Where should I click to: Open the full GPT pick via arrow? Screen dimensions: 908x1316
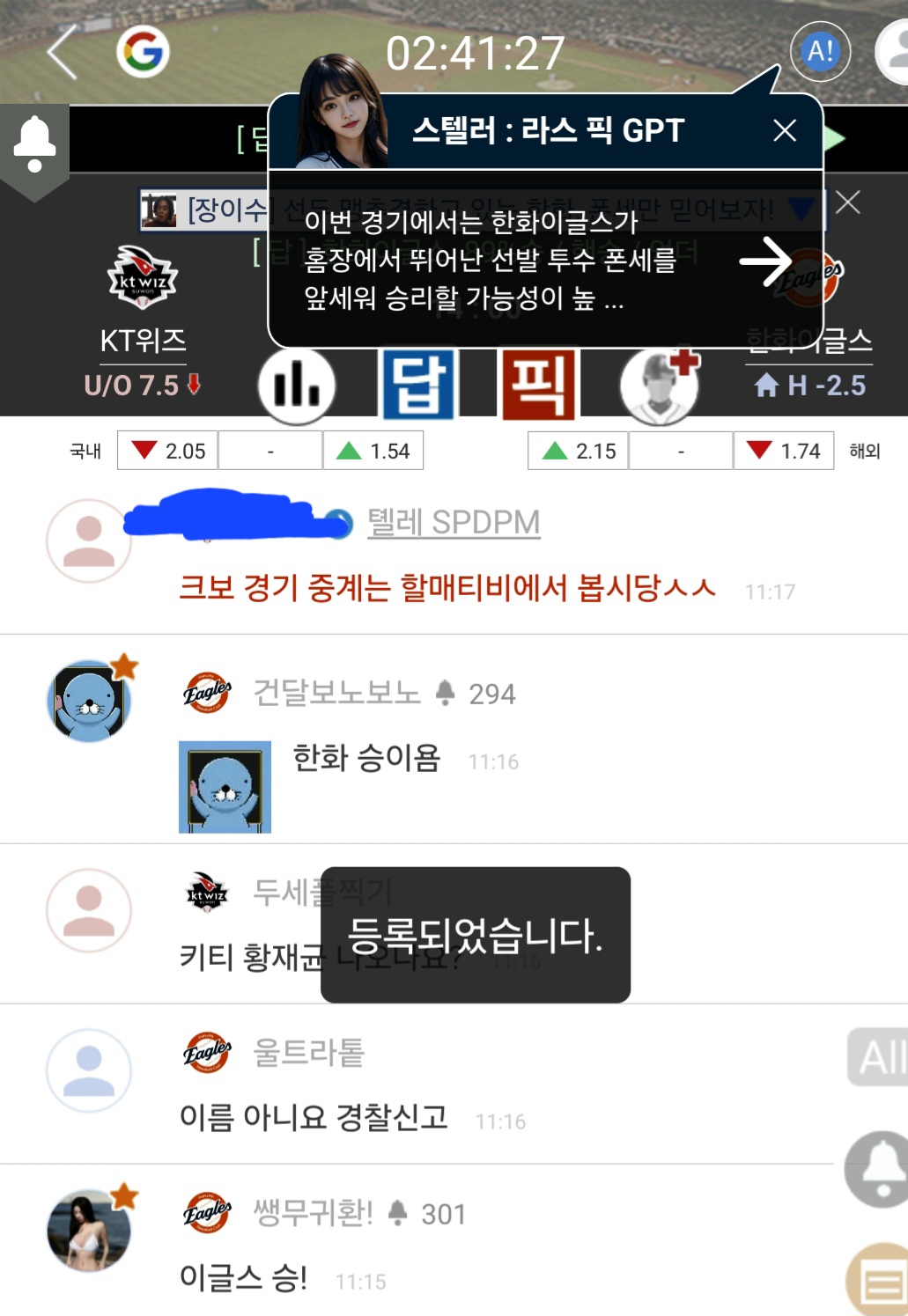click(764, 261)
